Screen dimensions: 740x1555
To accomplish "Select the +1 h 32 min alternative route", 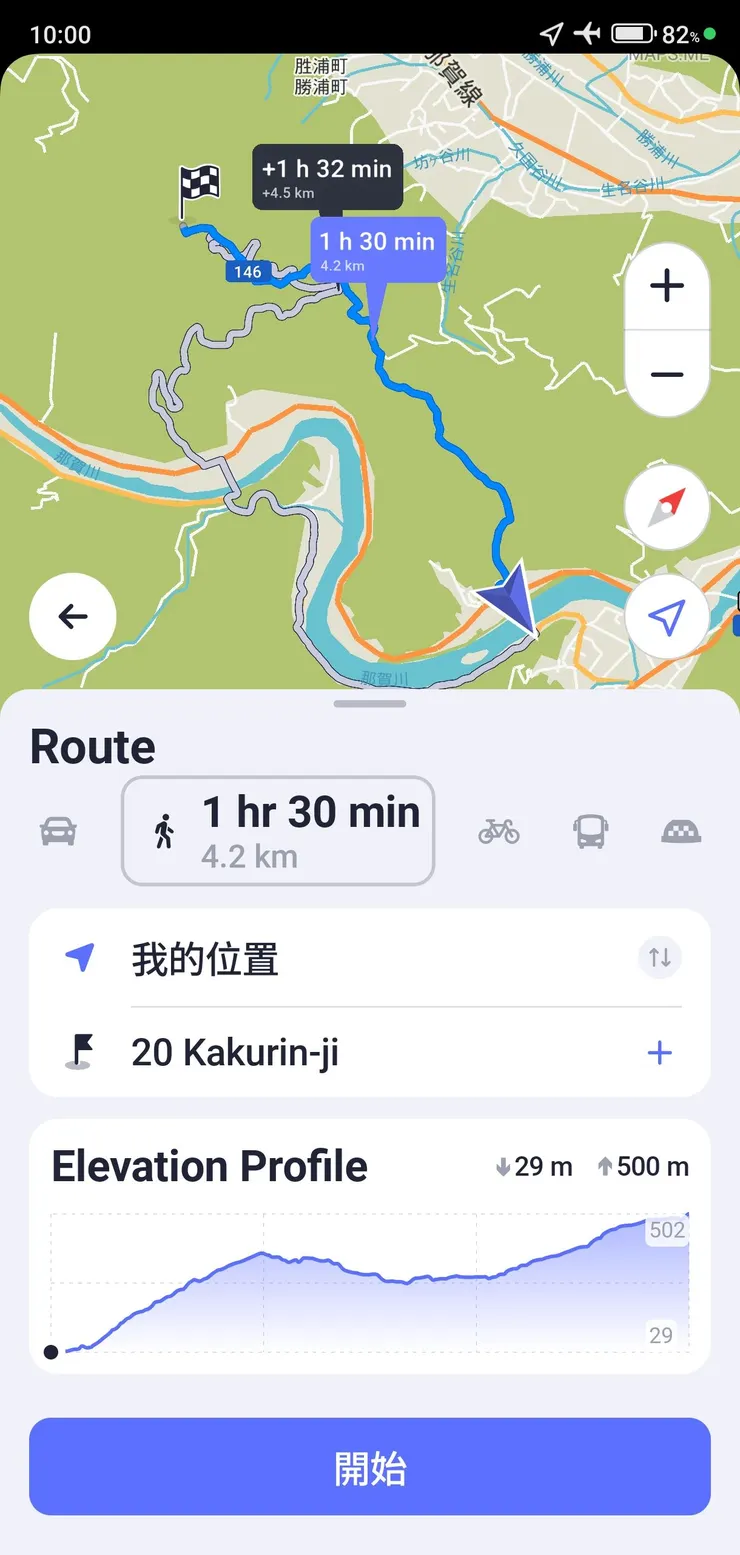I will coord(327,177).
